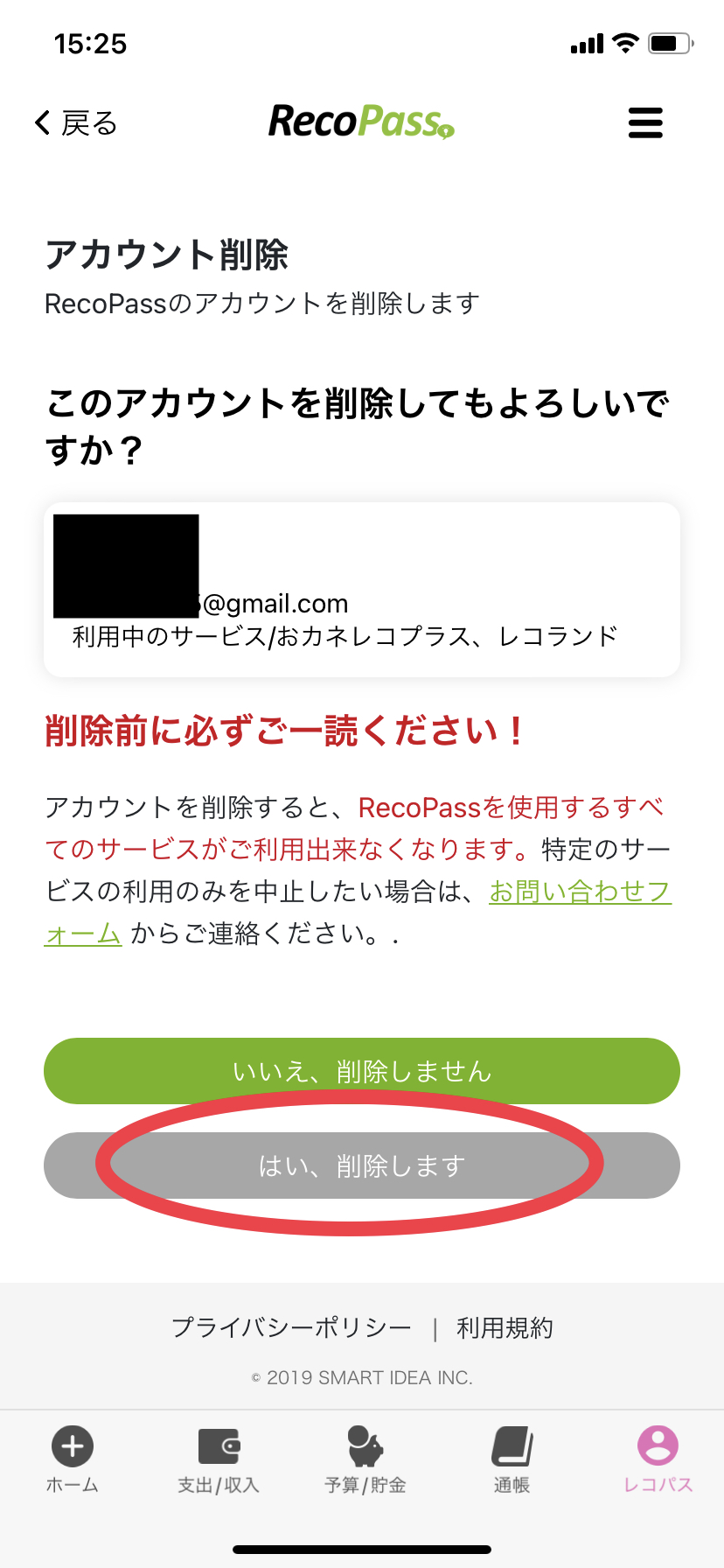The image size is (724, 1568).
Task: Switch to the 通帳 tab
Action: [x=512, y=1459]
